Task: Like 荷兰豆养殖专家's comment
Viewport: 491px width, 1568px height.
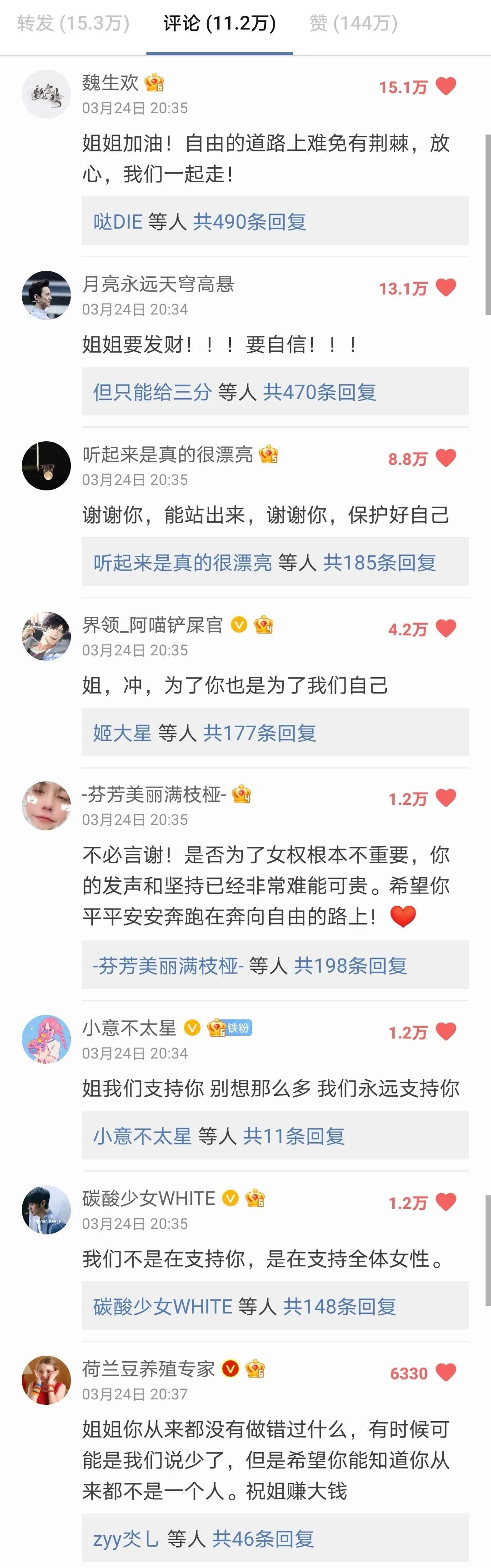Action: point(446,1372)
